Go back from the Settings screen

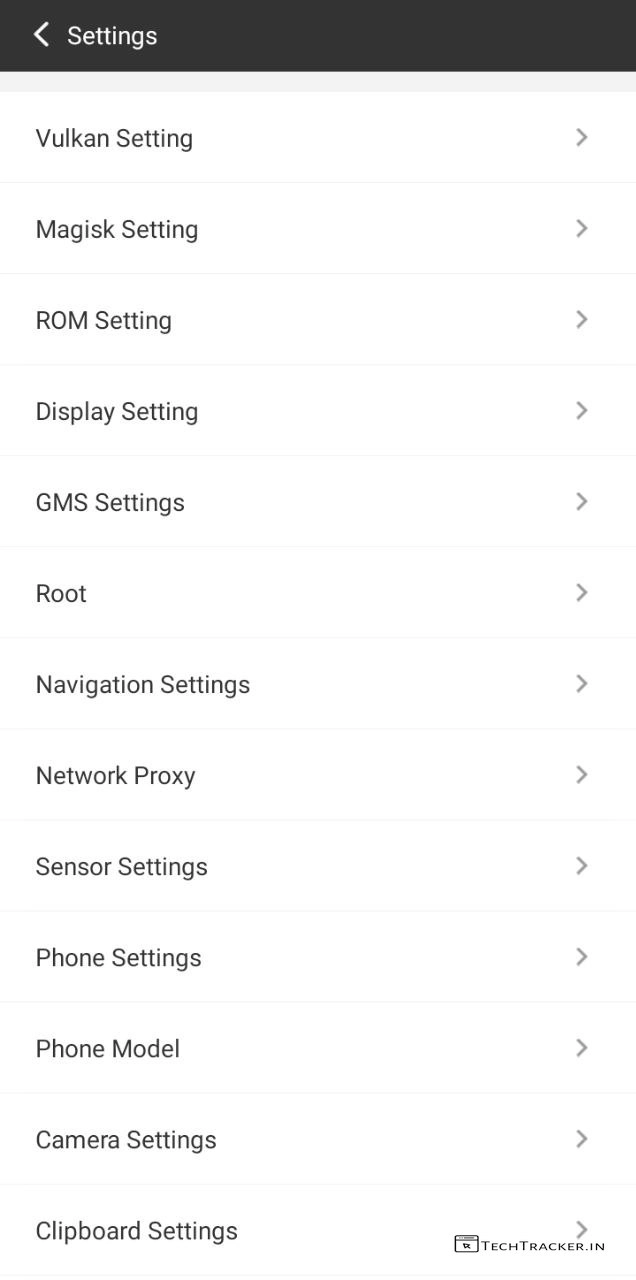41,35
